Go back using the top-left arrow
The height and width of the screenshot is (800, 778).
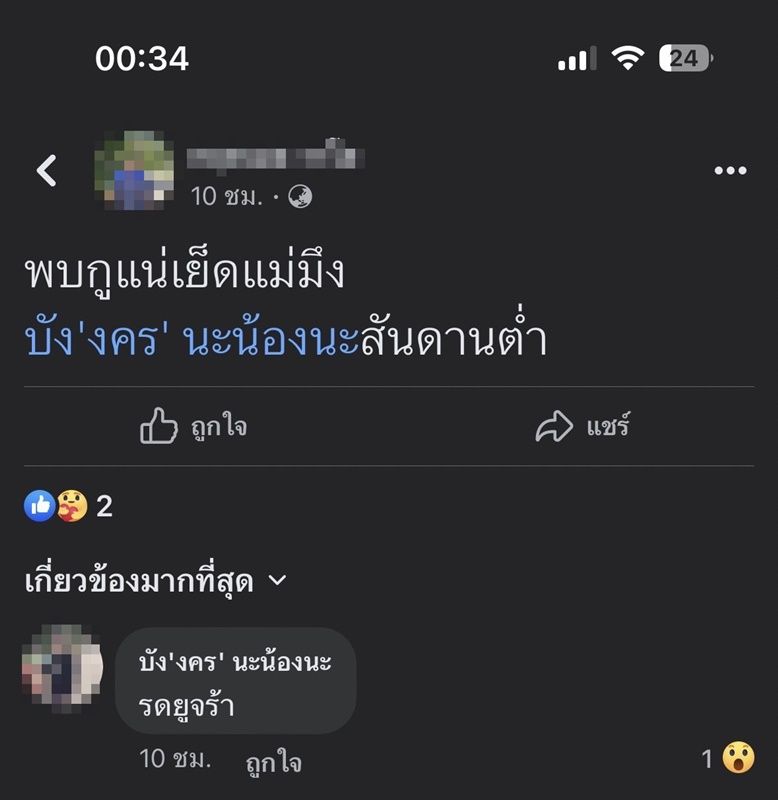[x=47, y=170]
